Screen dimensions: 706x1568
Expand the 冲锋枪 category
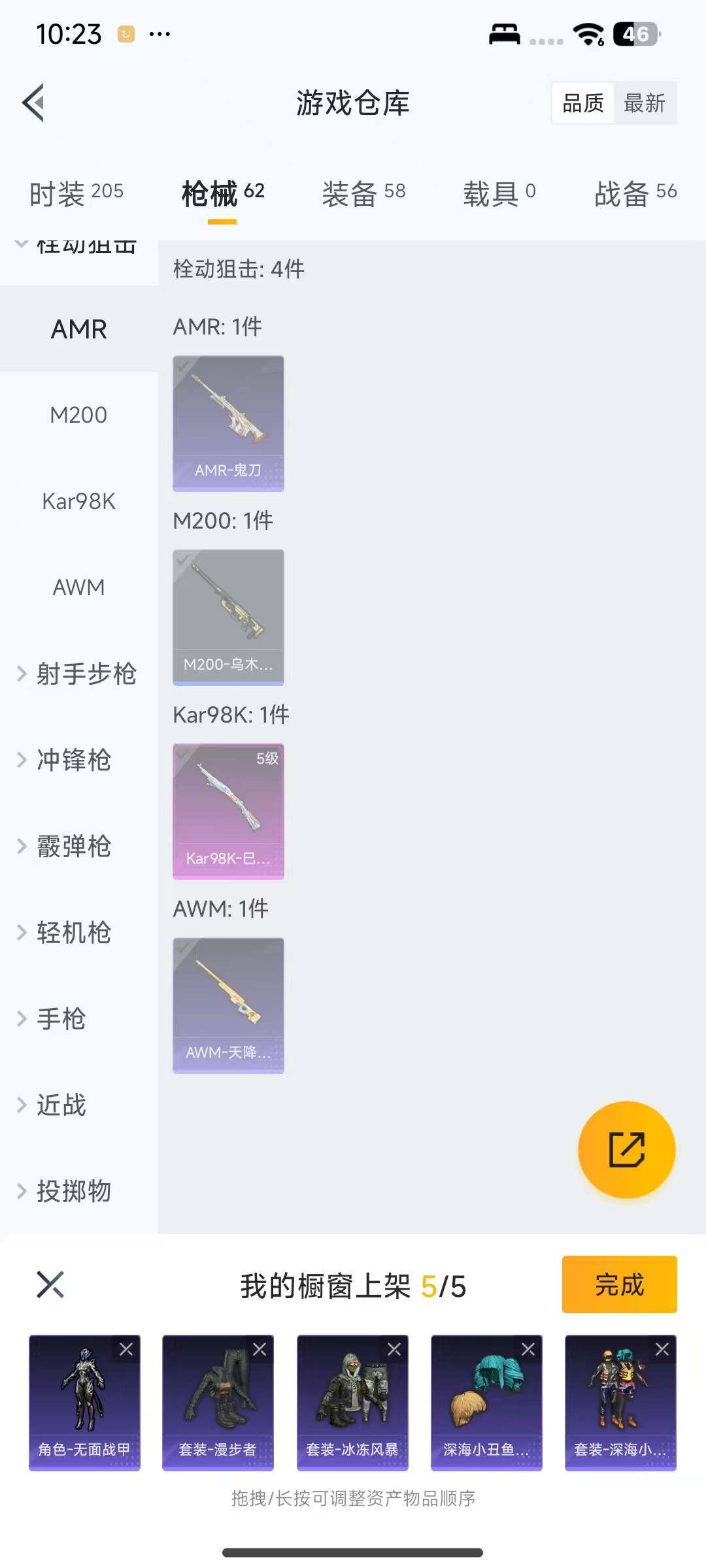coord(73,760)
